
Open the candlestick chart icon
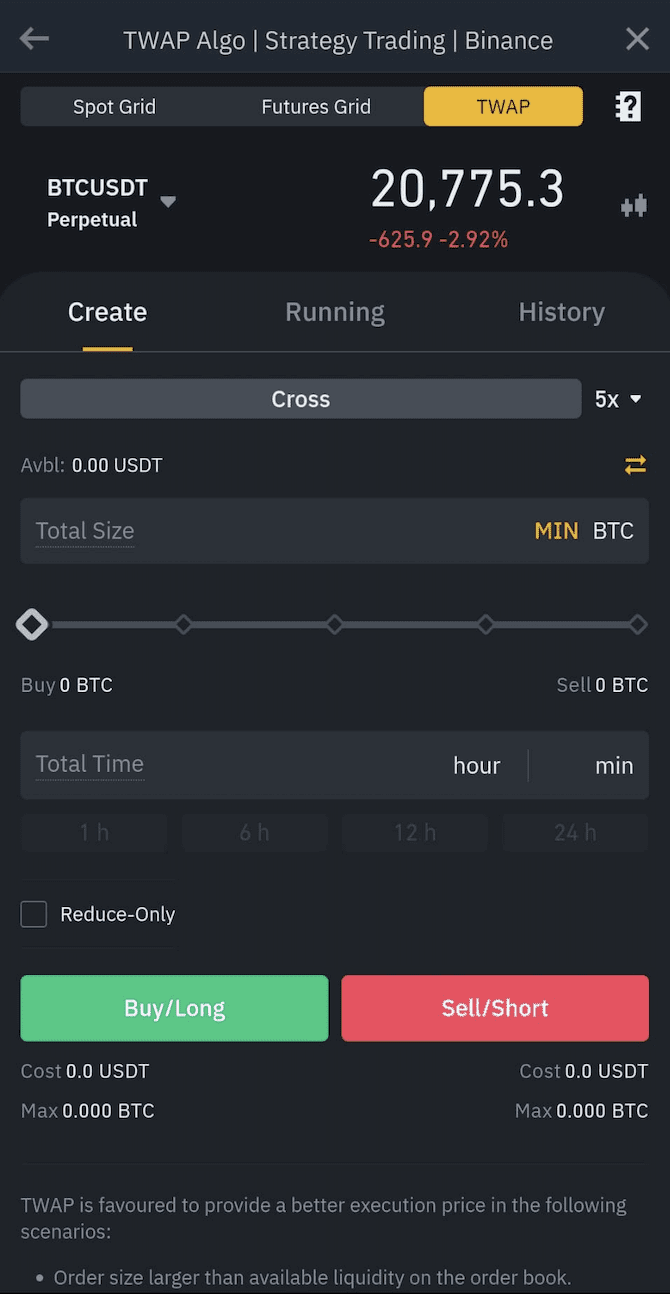634,207
